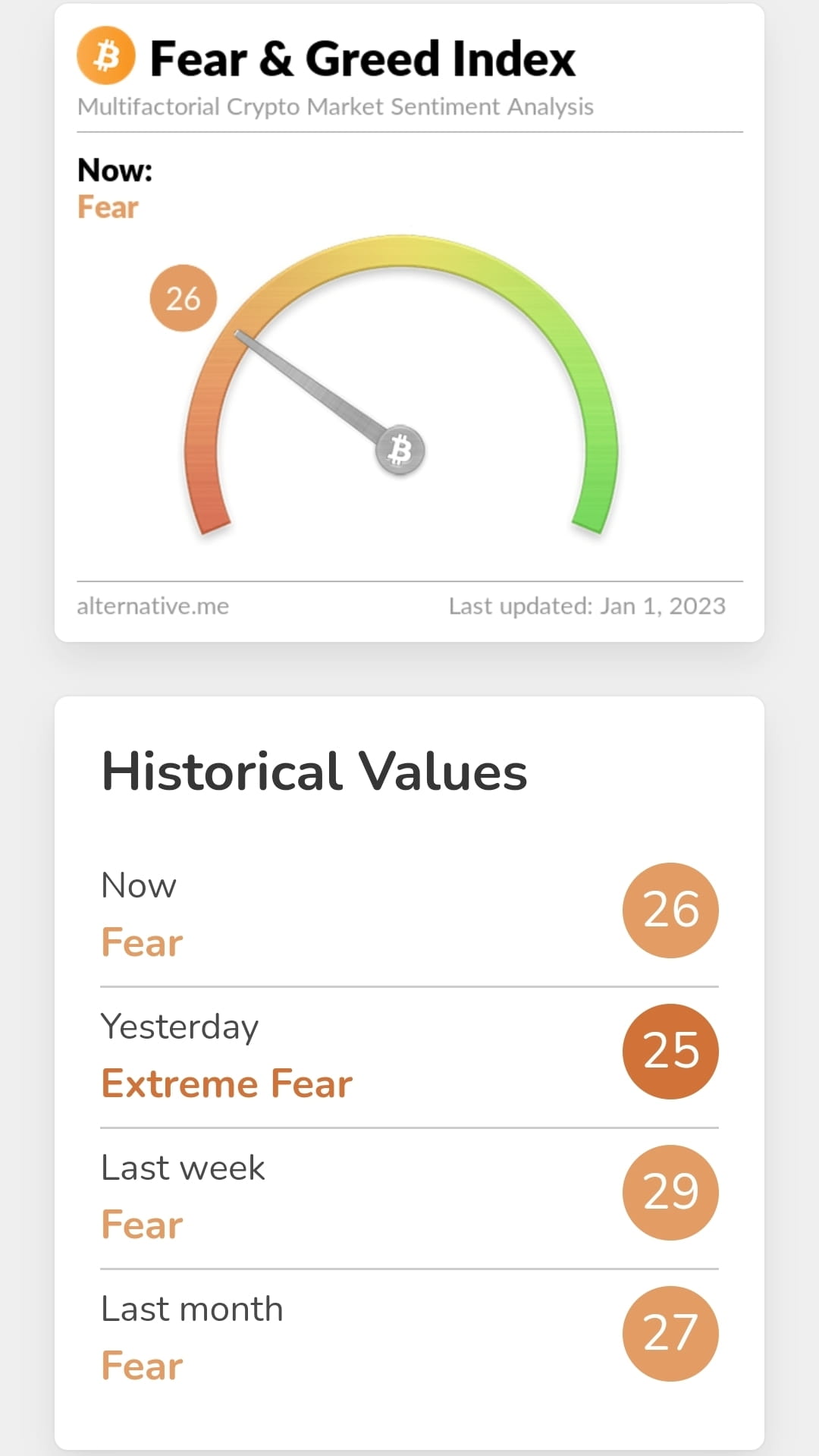Screen dimensions: 819x1456
Task: Open the alternative.me link
Action: tap(153, 605)
